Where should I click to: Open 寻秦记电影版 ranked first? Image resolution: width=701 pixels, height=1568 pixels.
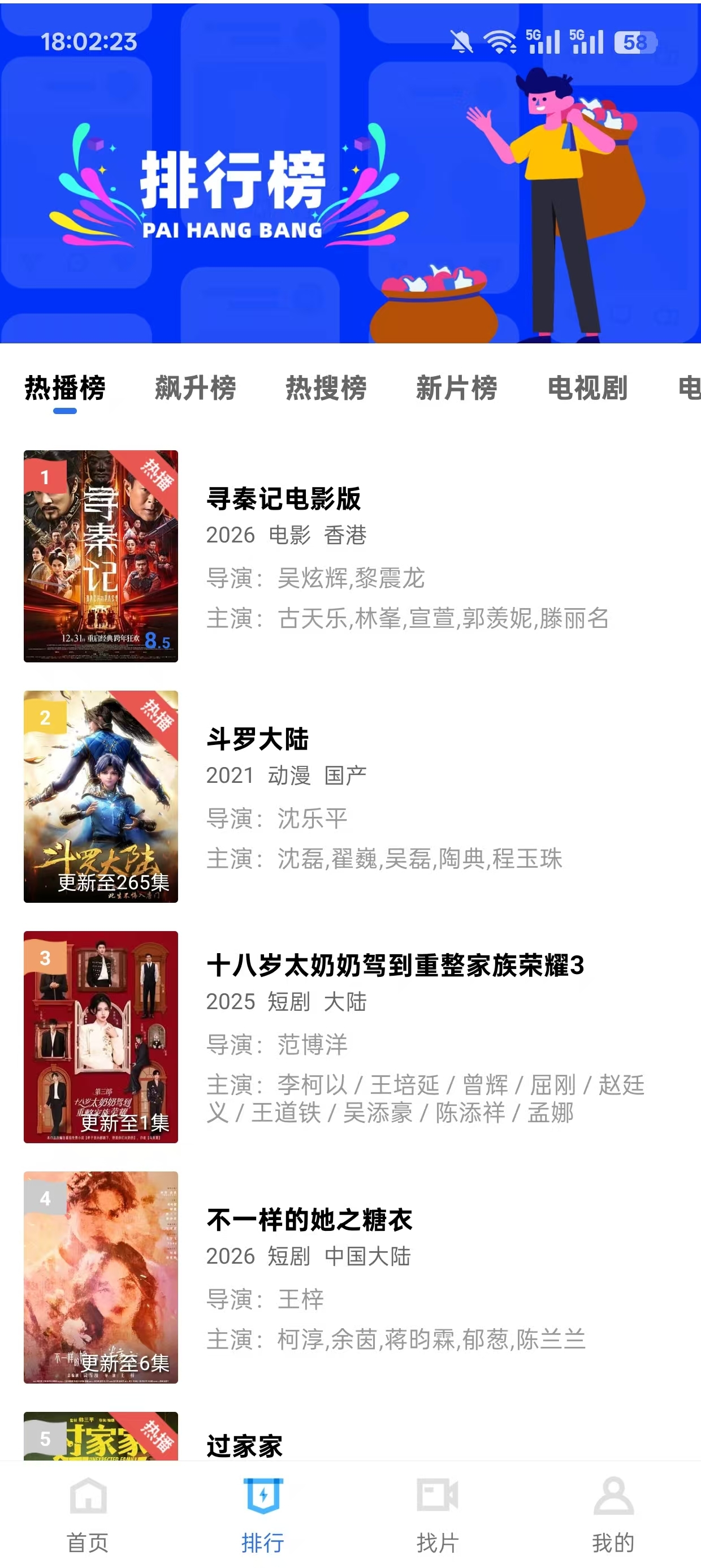284,498
